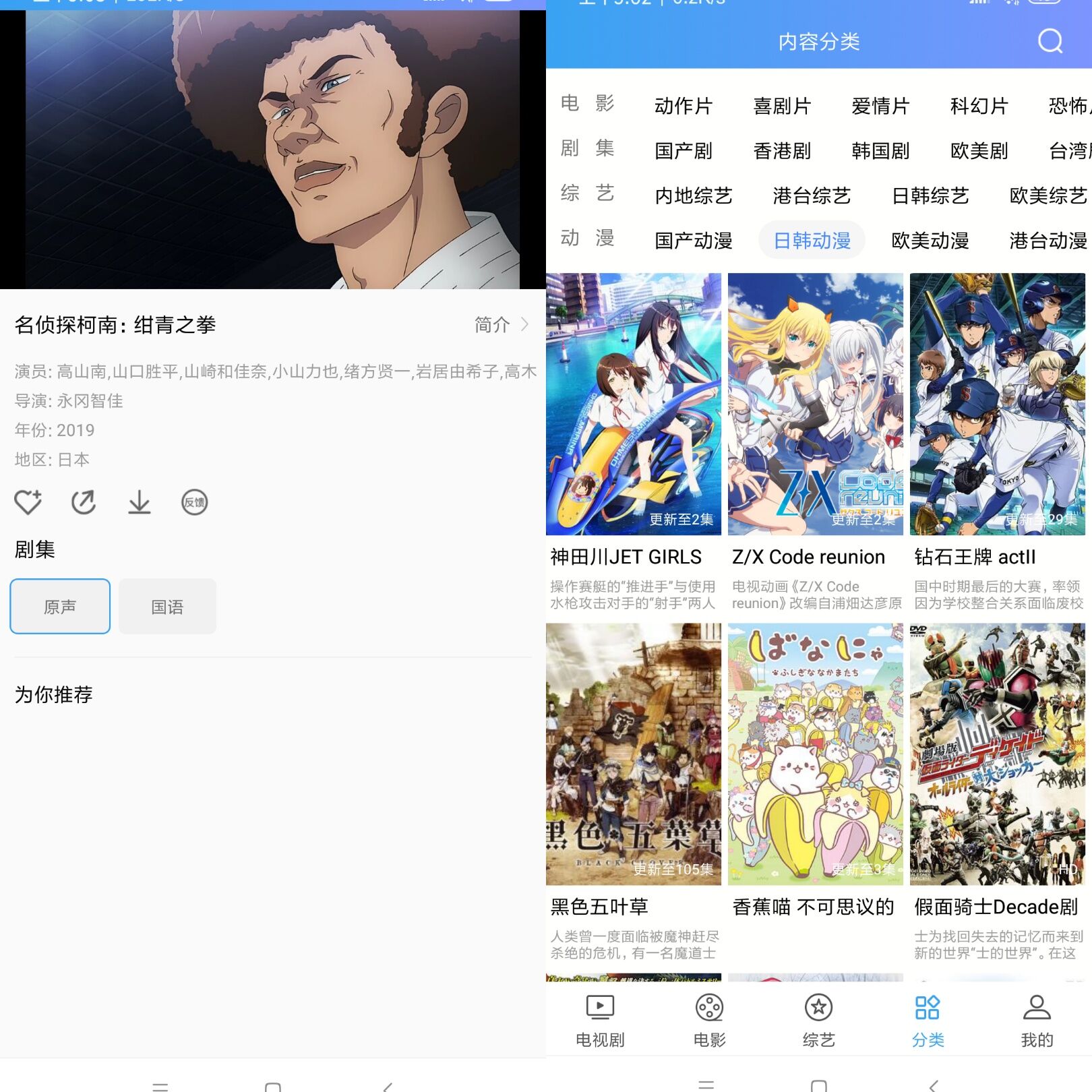Open Z/X Code reunion anime card
This screenshot has height=1092, width=1092.
pyautogui.click(x=815, y=404)
